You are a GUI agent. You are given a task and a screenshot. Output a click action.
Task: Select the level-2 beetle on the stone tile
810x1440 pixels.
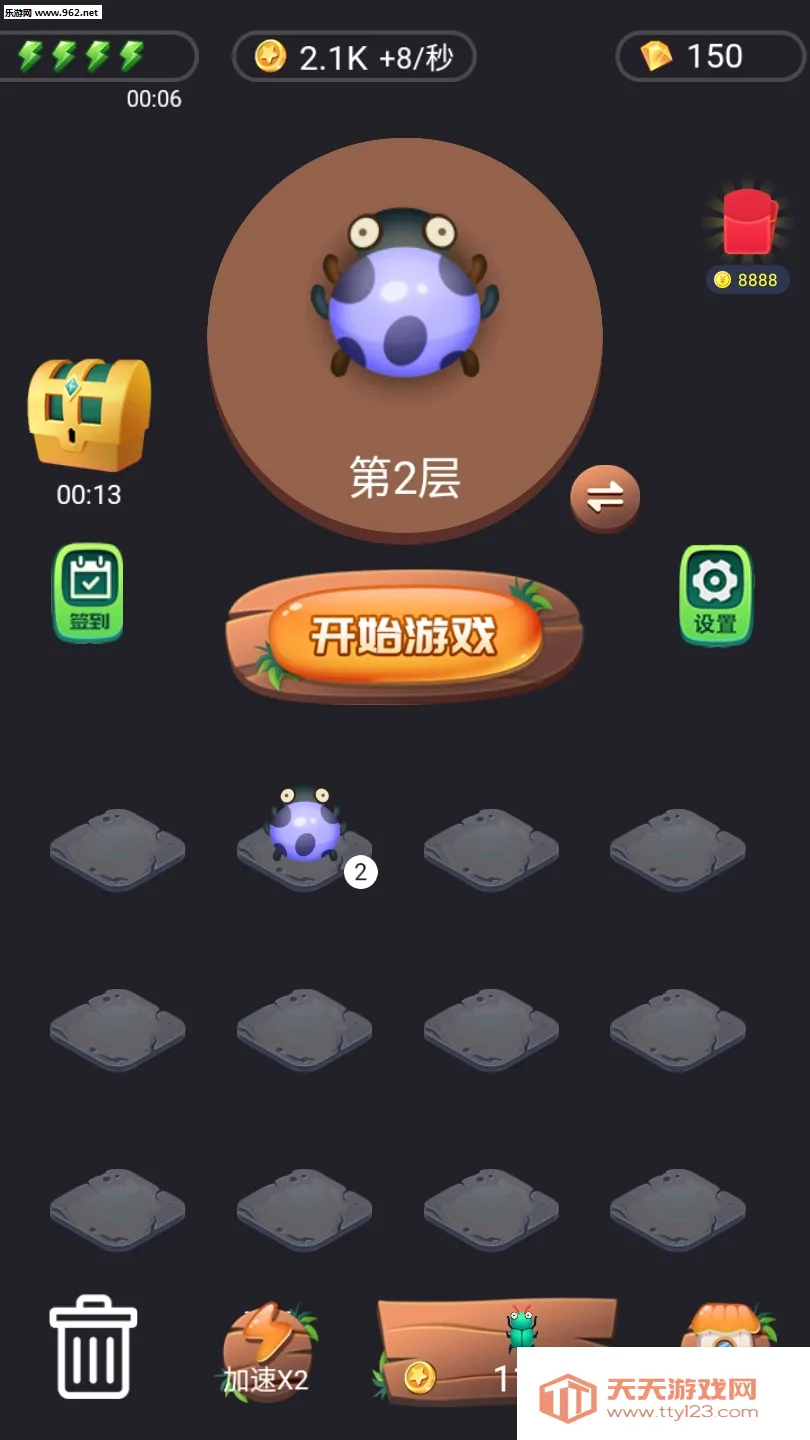(x=303, y=830)
